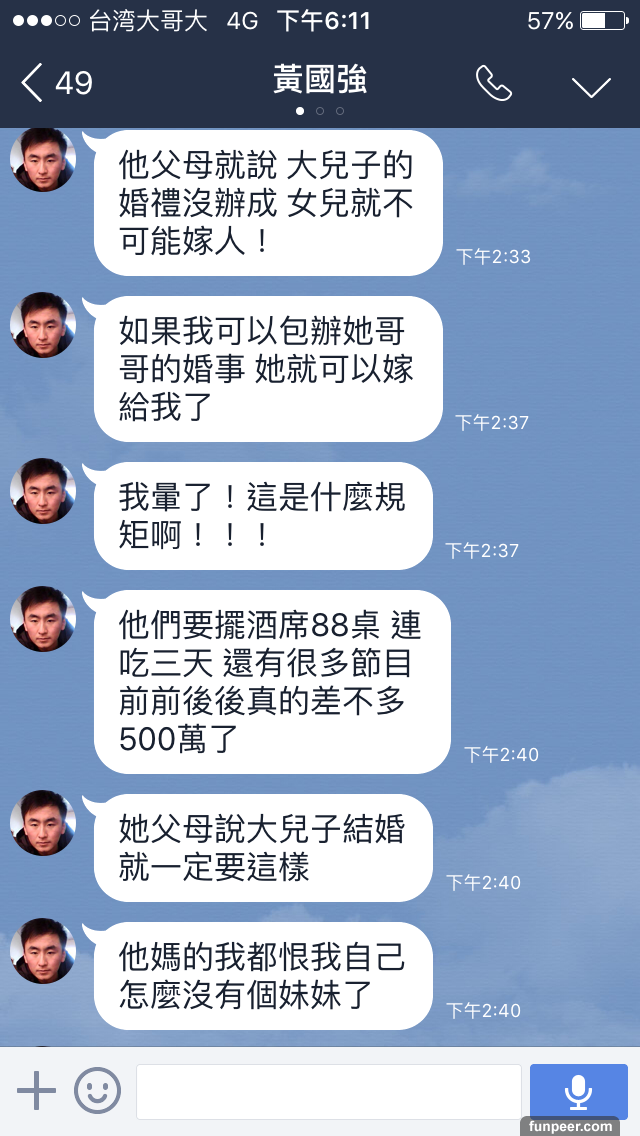The width and height of the screenshot is (640, 1136).
Task: Open the plus attachment menu
Action: coord(37,1090)
